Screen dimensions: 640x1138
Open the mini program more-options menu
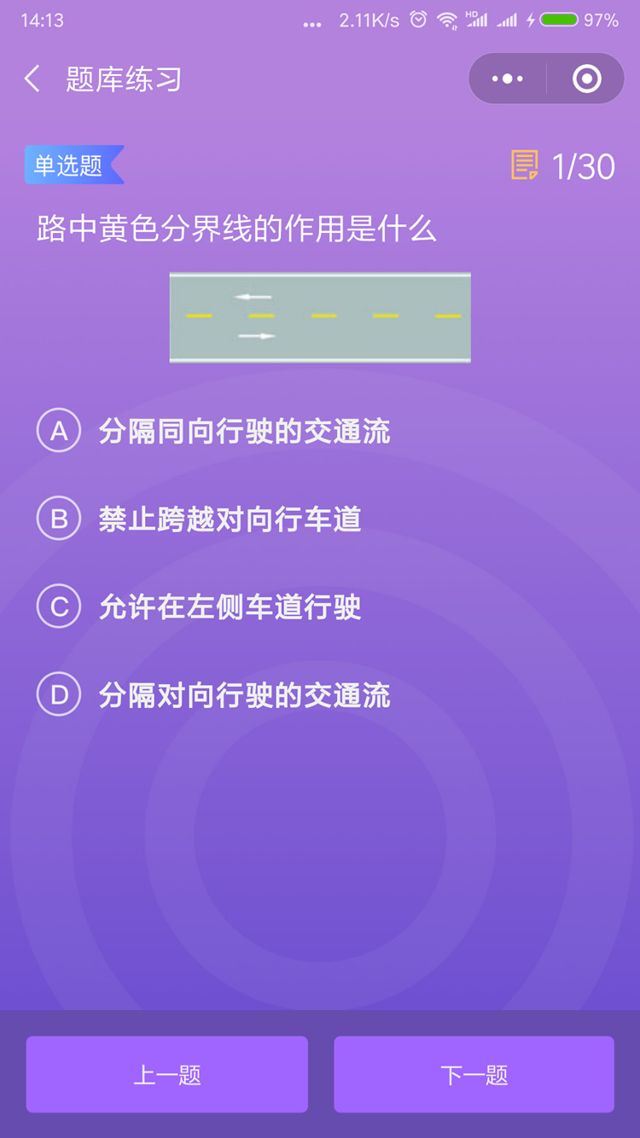508,79
